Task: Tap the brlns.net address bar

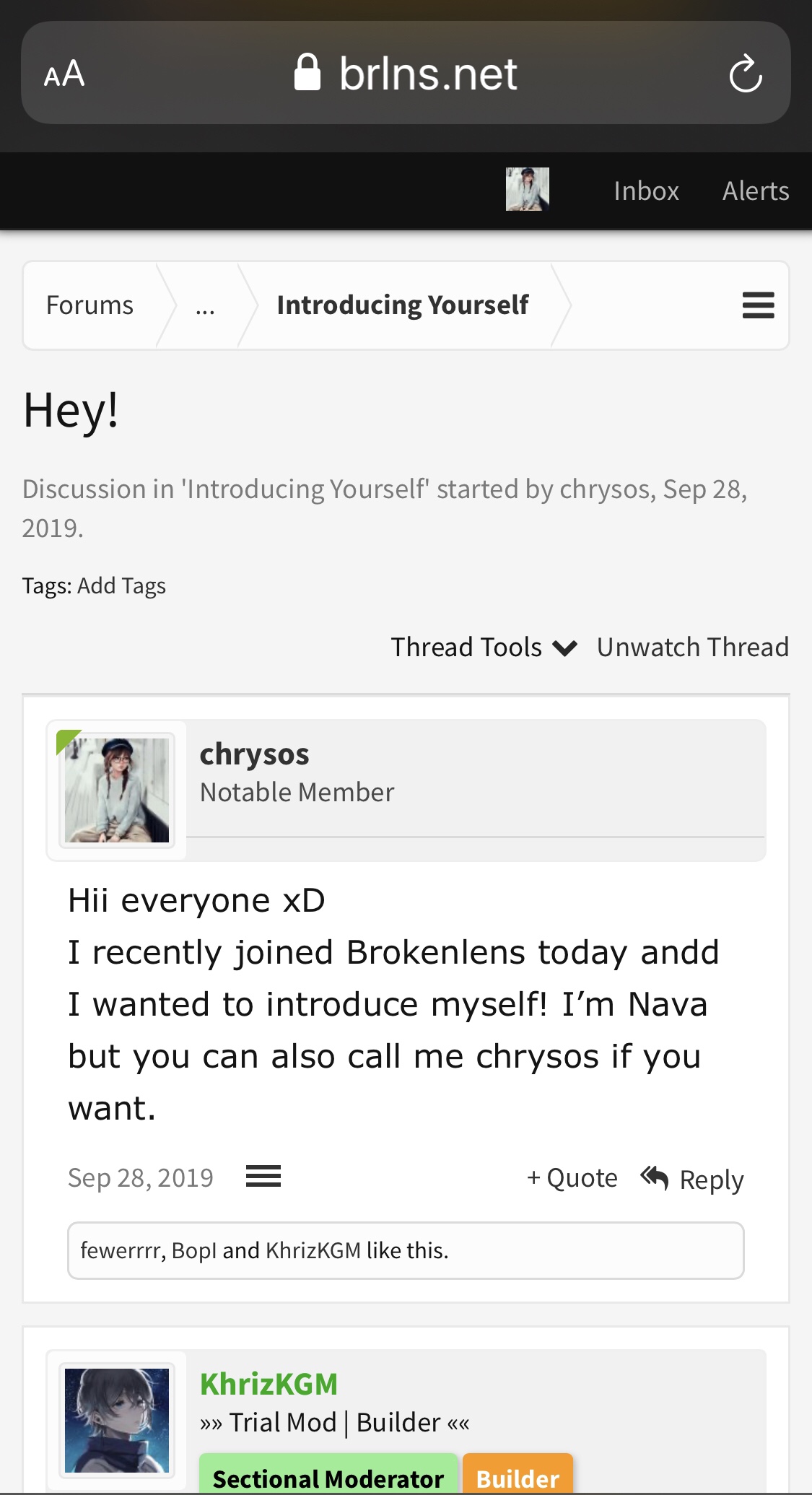Action: click(x=406, y=74)
